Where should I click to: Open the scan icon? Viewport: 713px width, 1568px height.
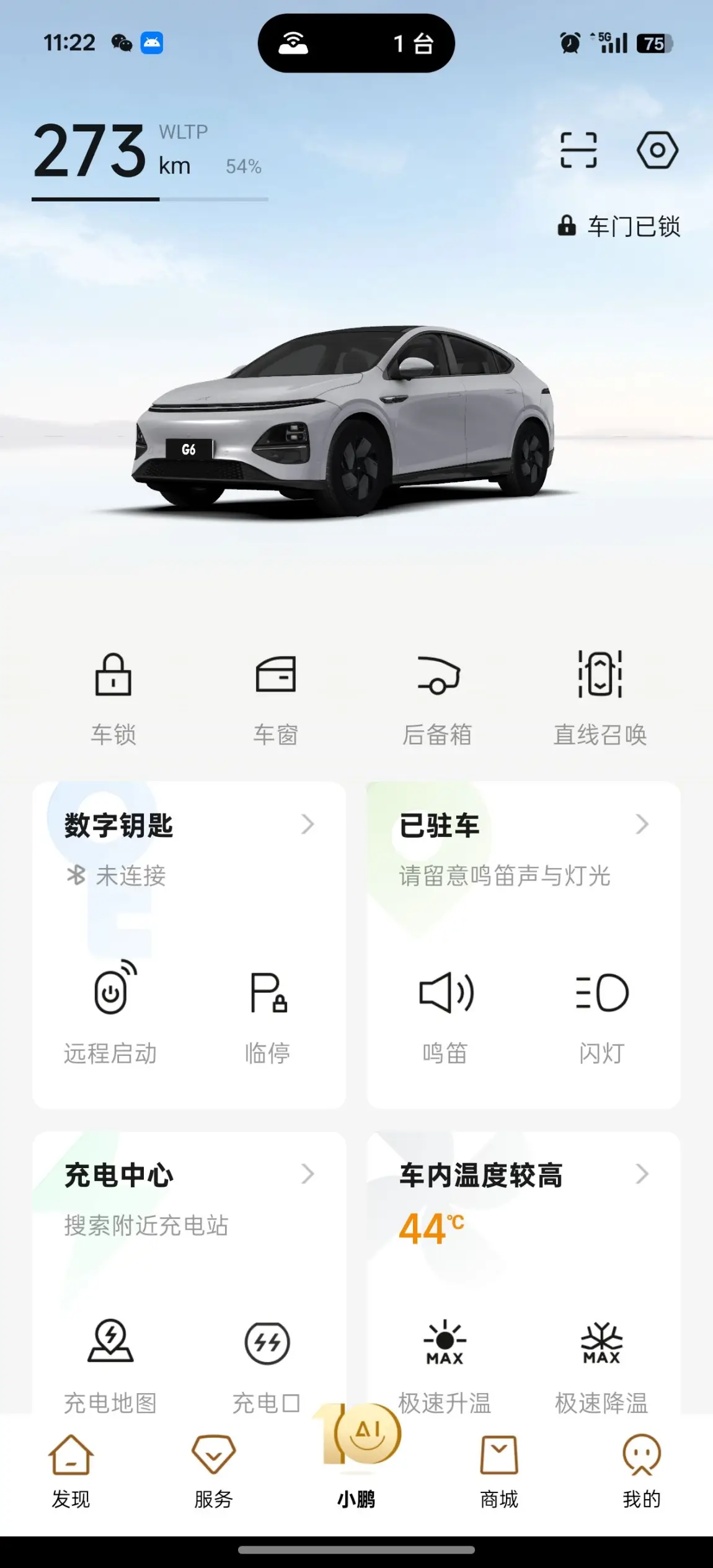(578, 150)
